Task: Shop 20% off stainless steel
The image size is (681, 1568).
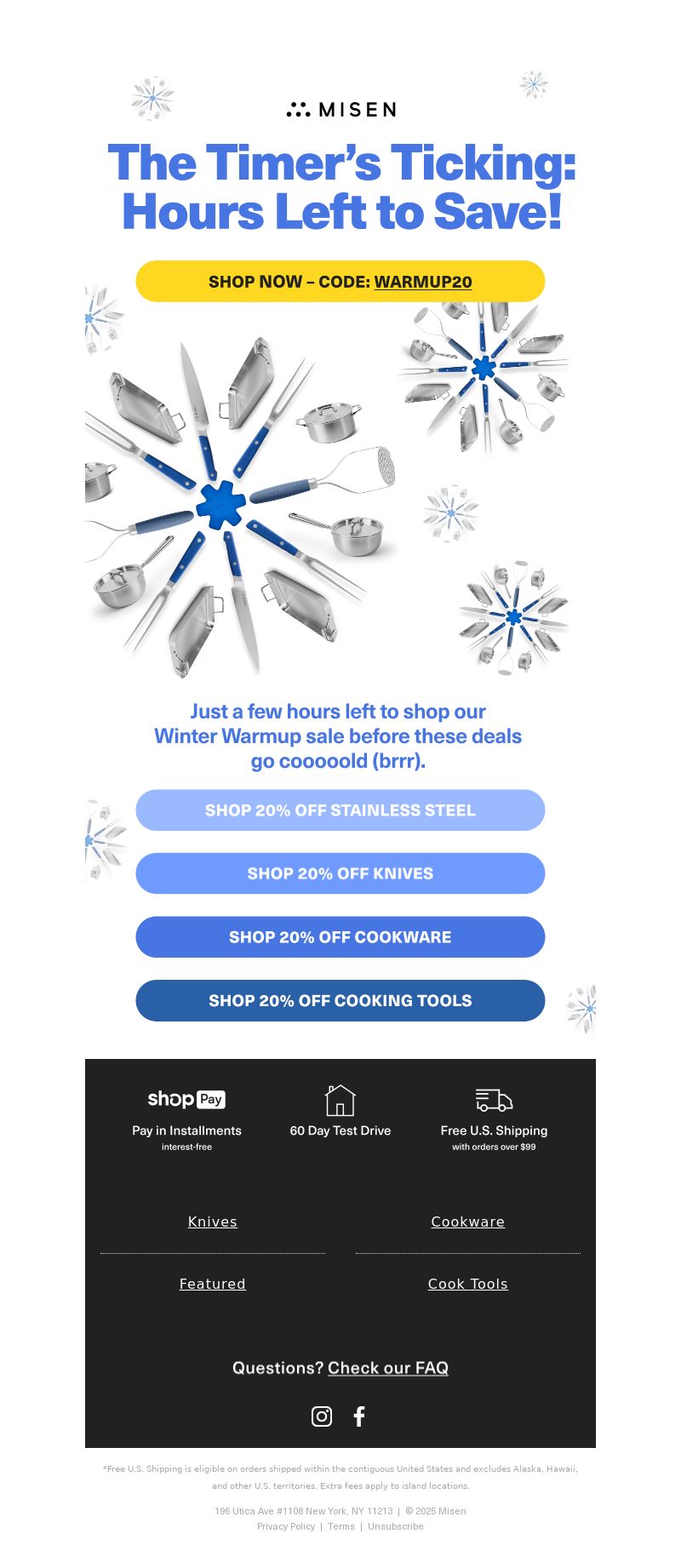Action: 340,810
